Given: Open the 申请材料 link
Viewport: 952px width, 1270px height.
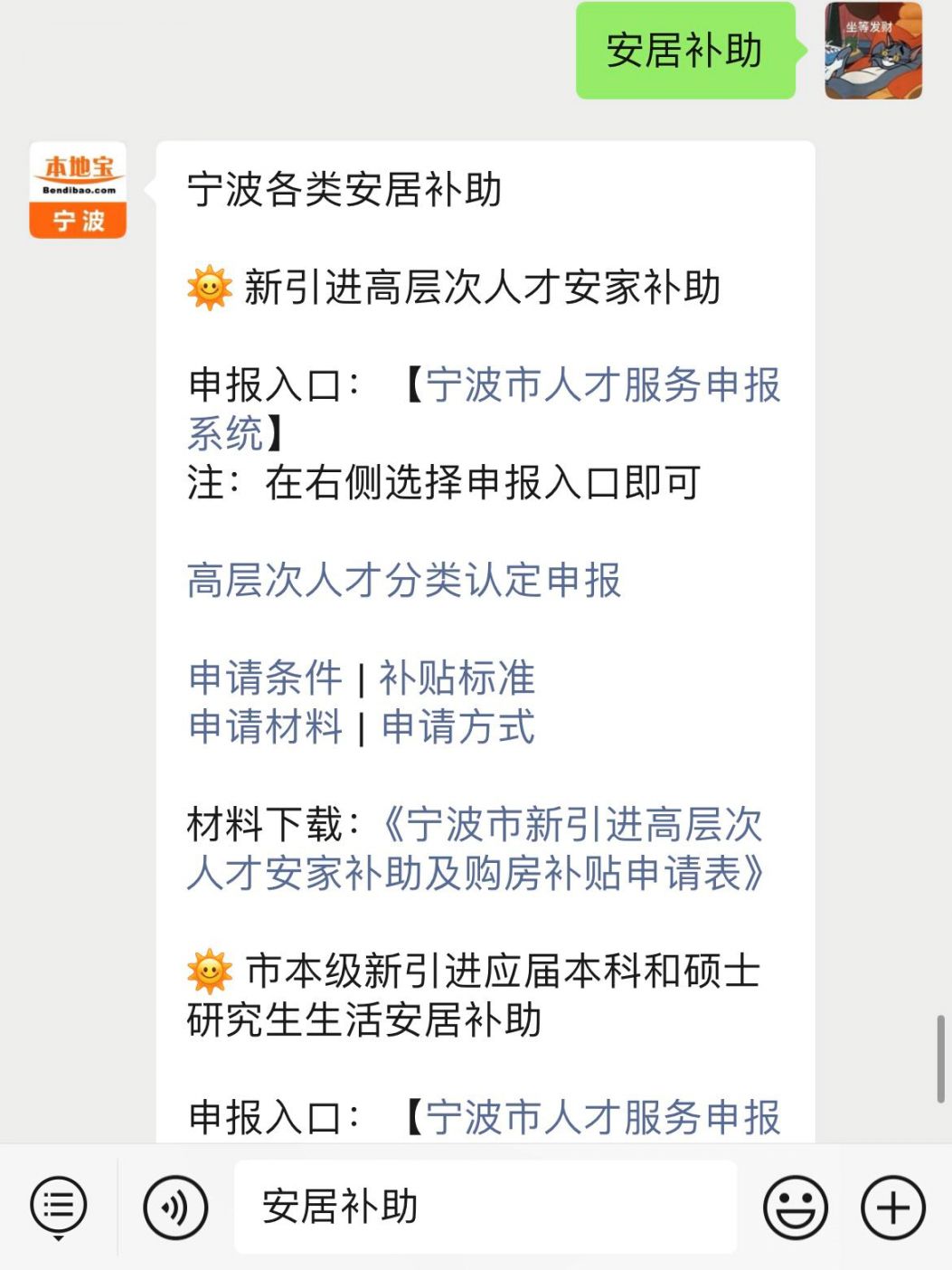Looking at the screenshot, I should tap(266, 726).
